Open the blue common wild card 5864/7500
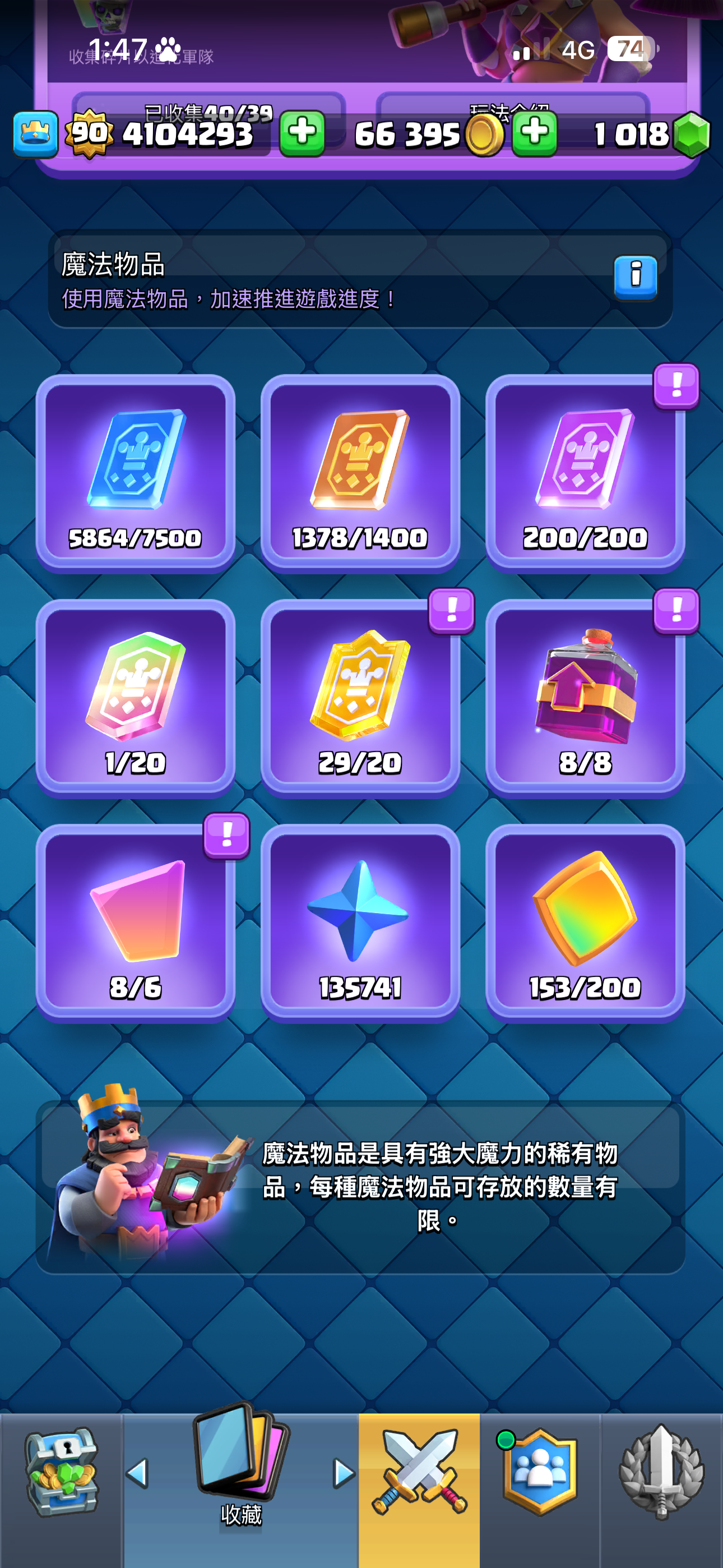This screenshot has width=723, height=1568. pos(135,473)
